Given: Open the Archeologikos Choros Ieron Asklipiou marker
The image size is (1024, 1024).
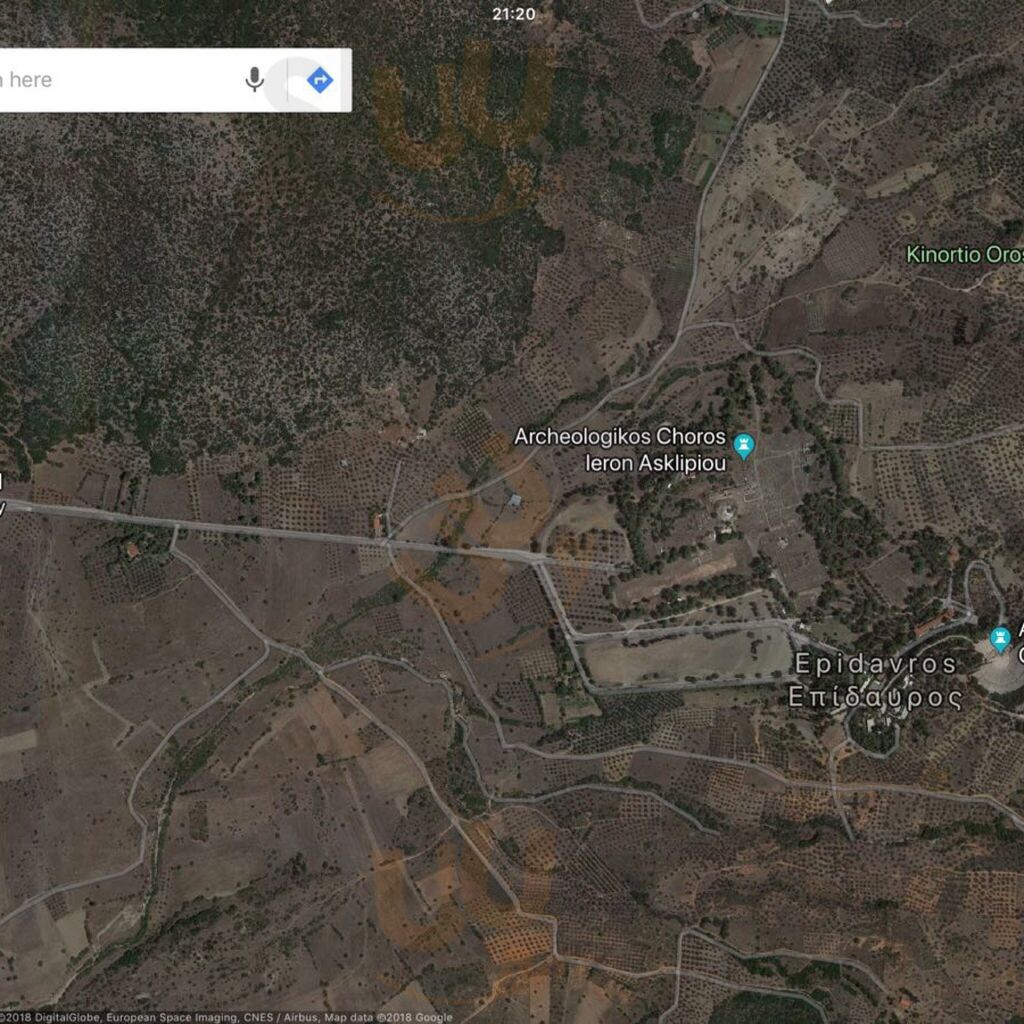Looking at the screenshot, I should click(x=743, y=445).
